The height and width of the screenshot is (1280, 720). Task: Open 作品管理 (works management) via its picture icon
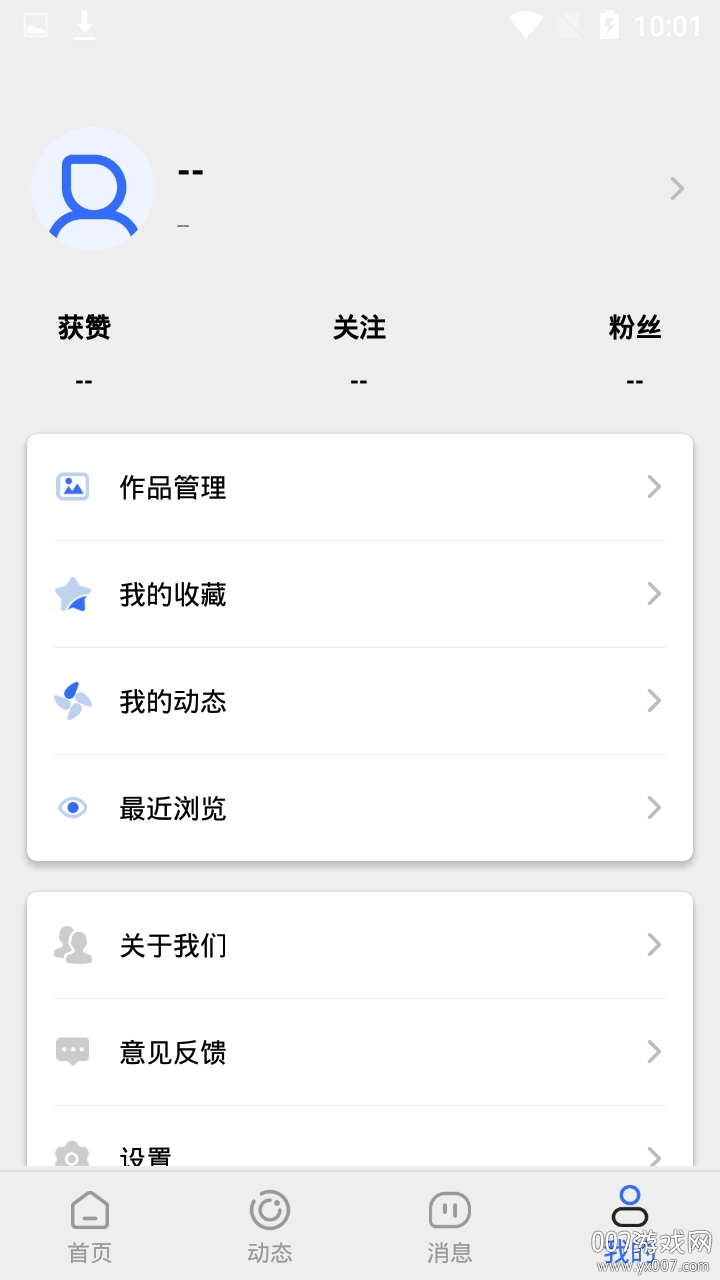click(72, 487)
